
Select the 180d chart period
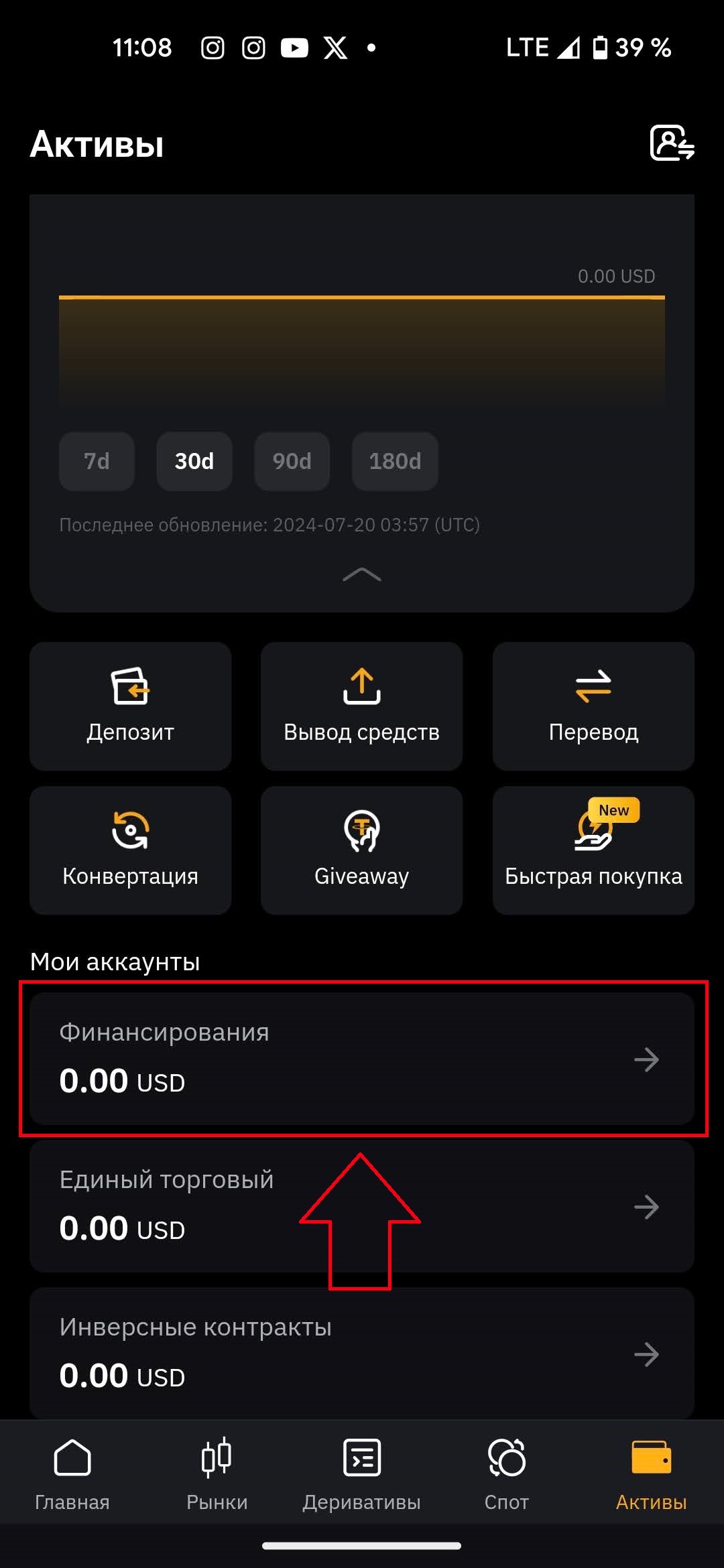[395, 461]
